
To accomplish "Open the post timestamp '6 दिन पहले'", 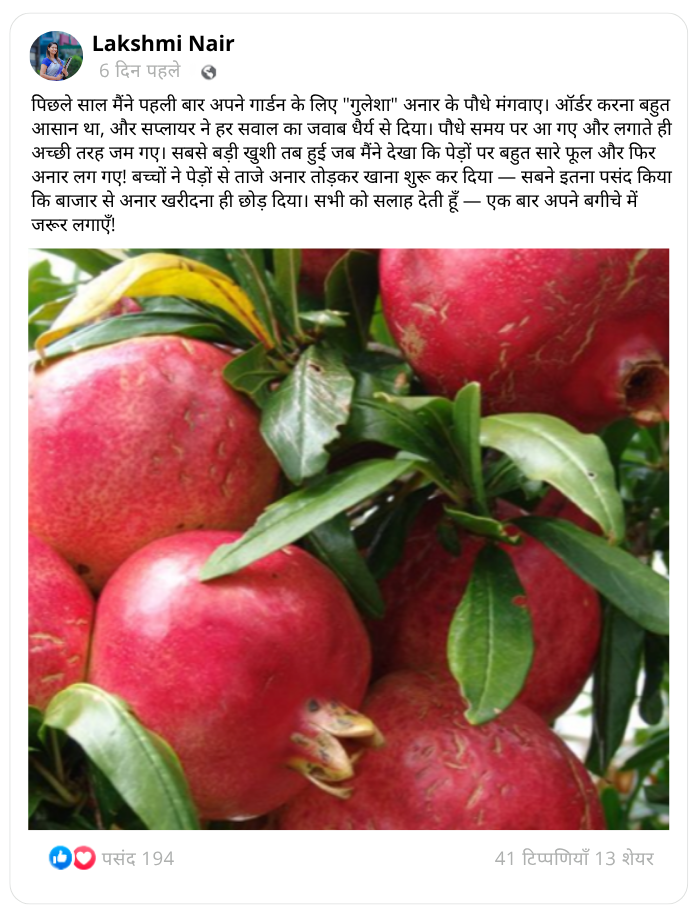I will coord(140,71).
